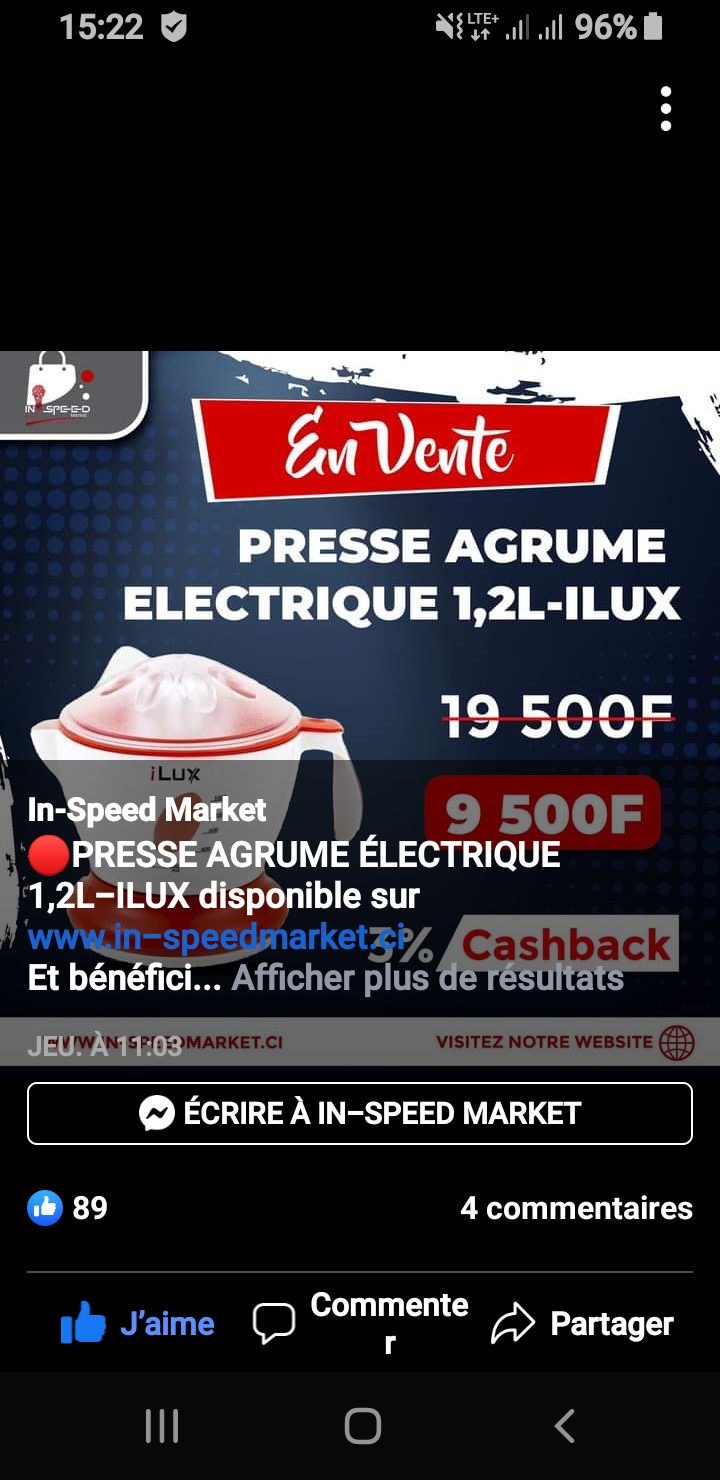The image size is (720, 1480).
Task: View the 4 commentaires
Action: point(576,1208)
